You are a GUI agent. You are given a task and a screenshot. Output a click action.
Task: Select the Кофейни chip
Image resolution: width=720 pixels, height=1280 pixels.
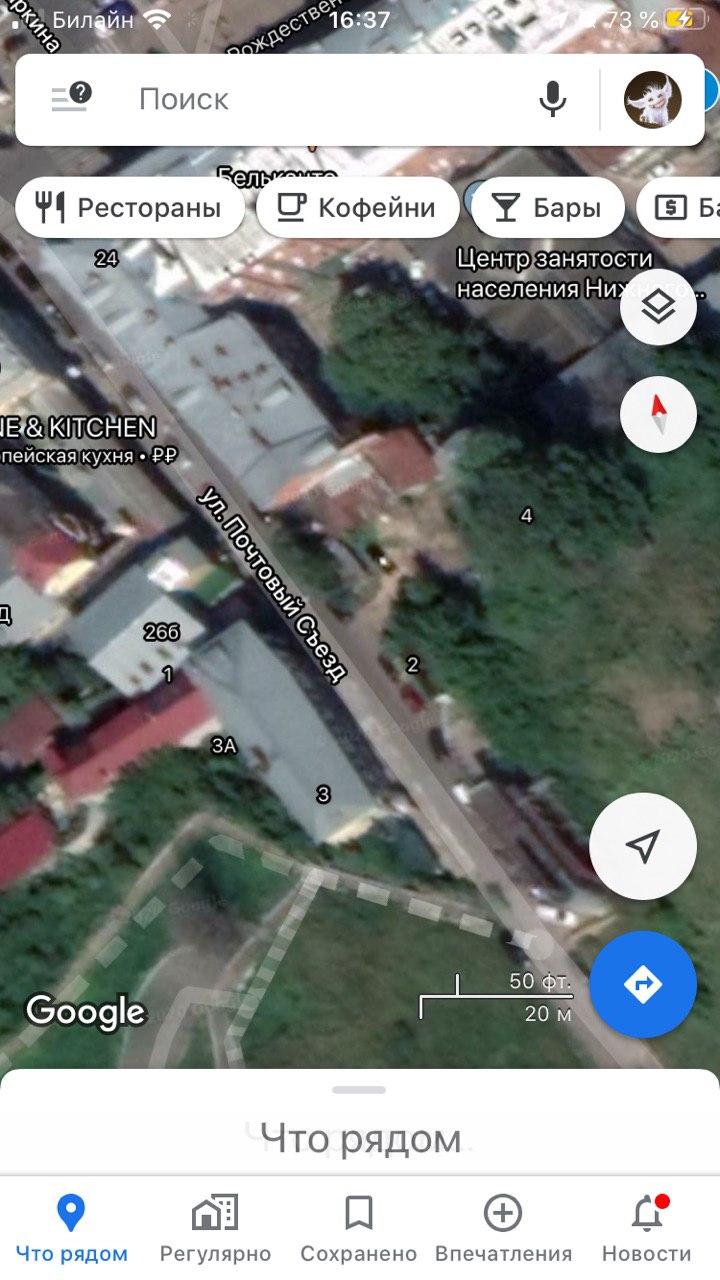tap(358, 208)
